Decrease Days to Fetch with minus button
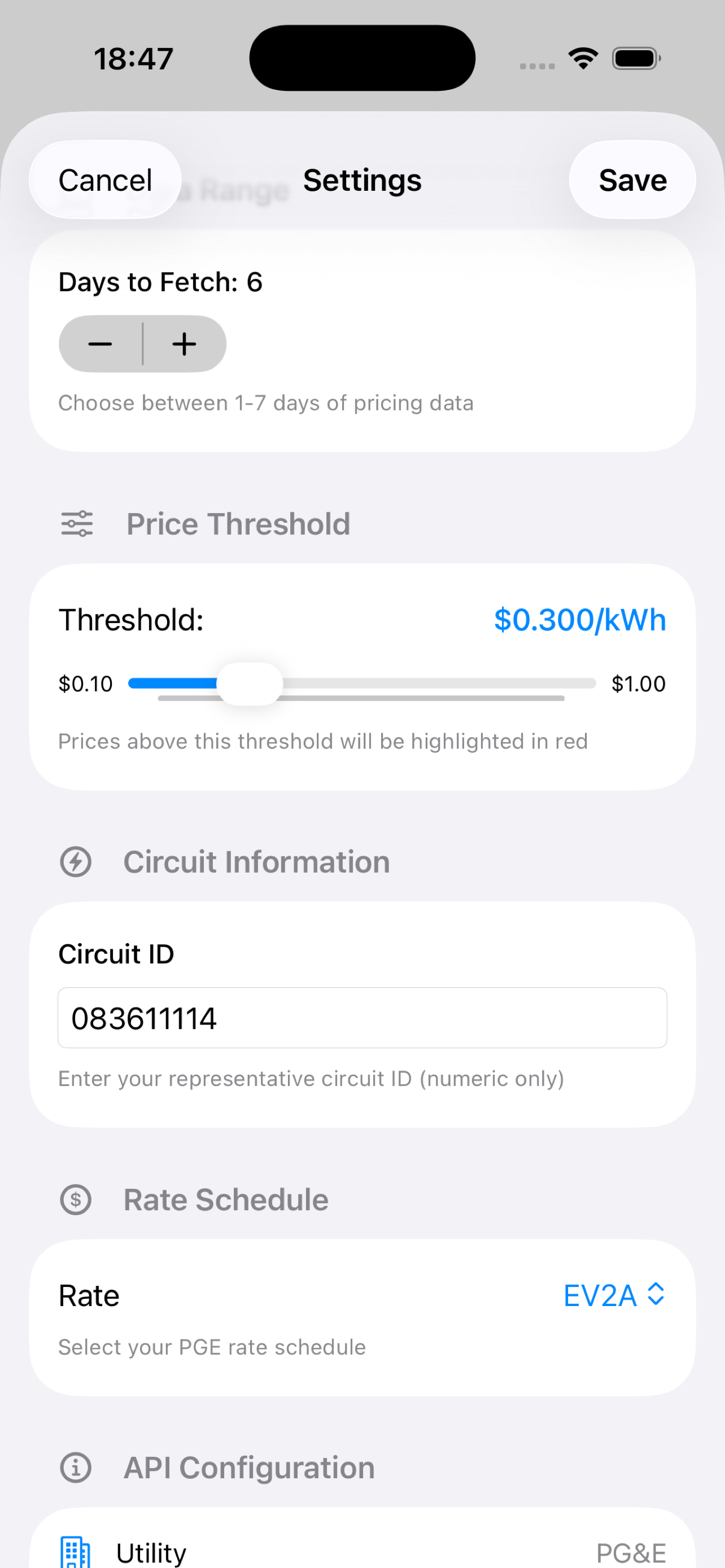Viewport: 725px width, 1568px height. 101,343
